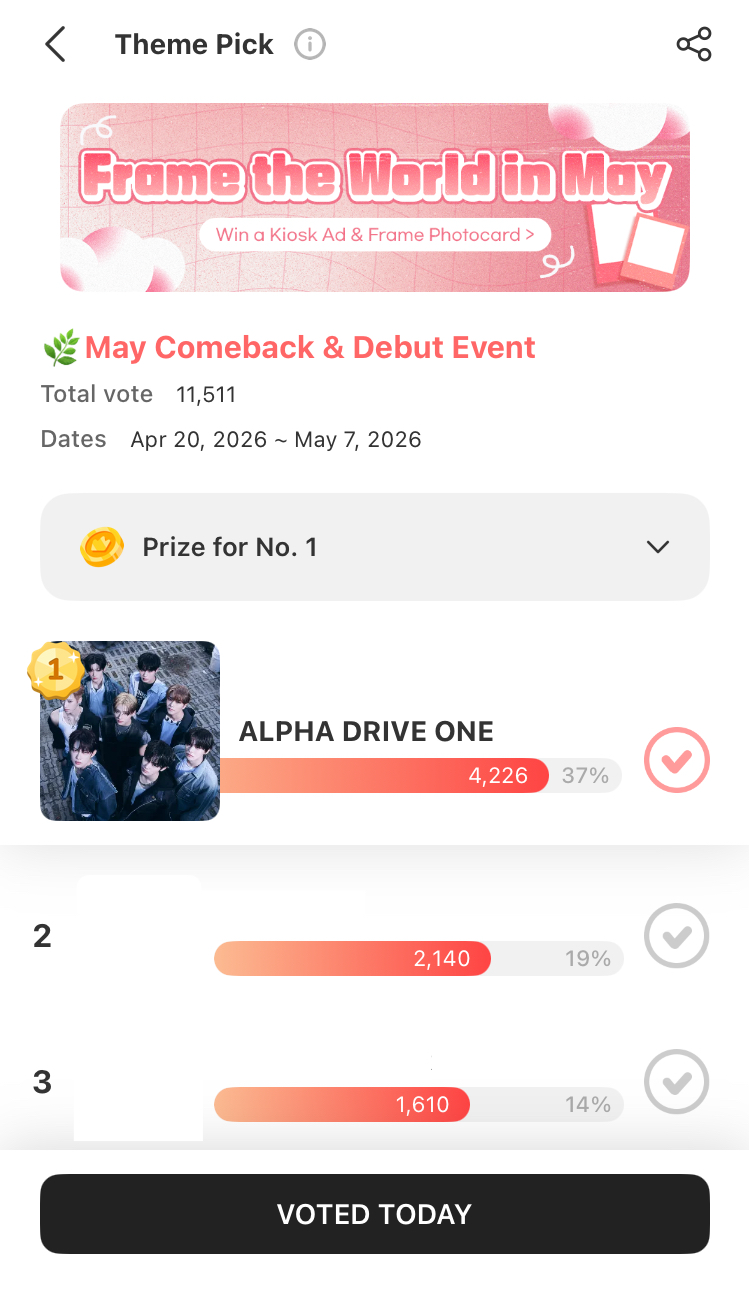Open the Frame the World in May banner

point(375,197)
